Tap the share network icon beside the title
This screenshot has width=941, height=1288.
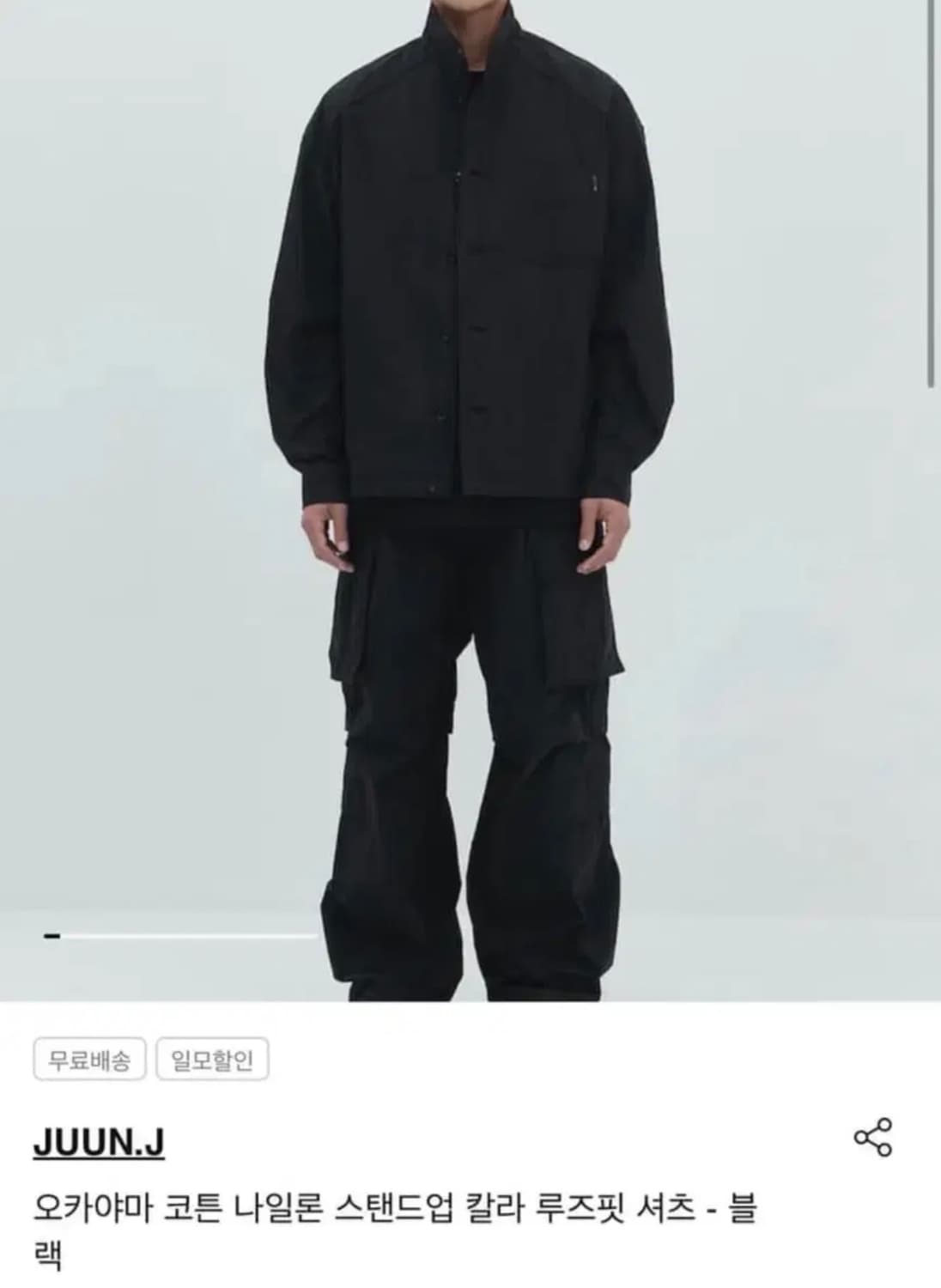(874, 1136)
